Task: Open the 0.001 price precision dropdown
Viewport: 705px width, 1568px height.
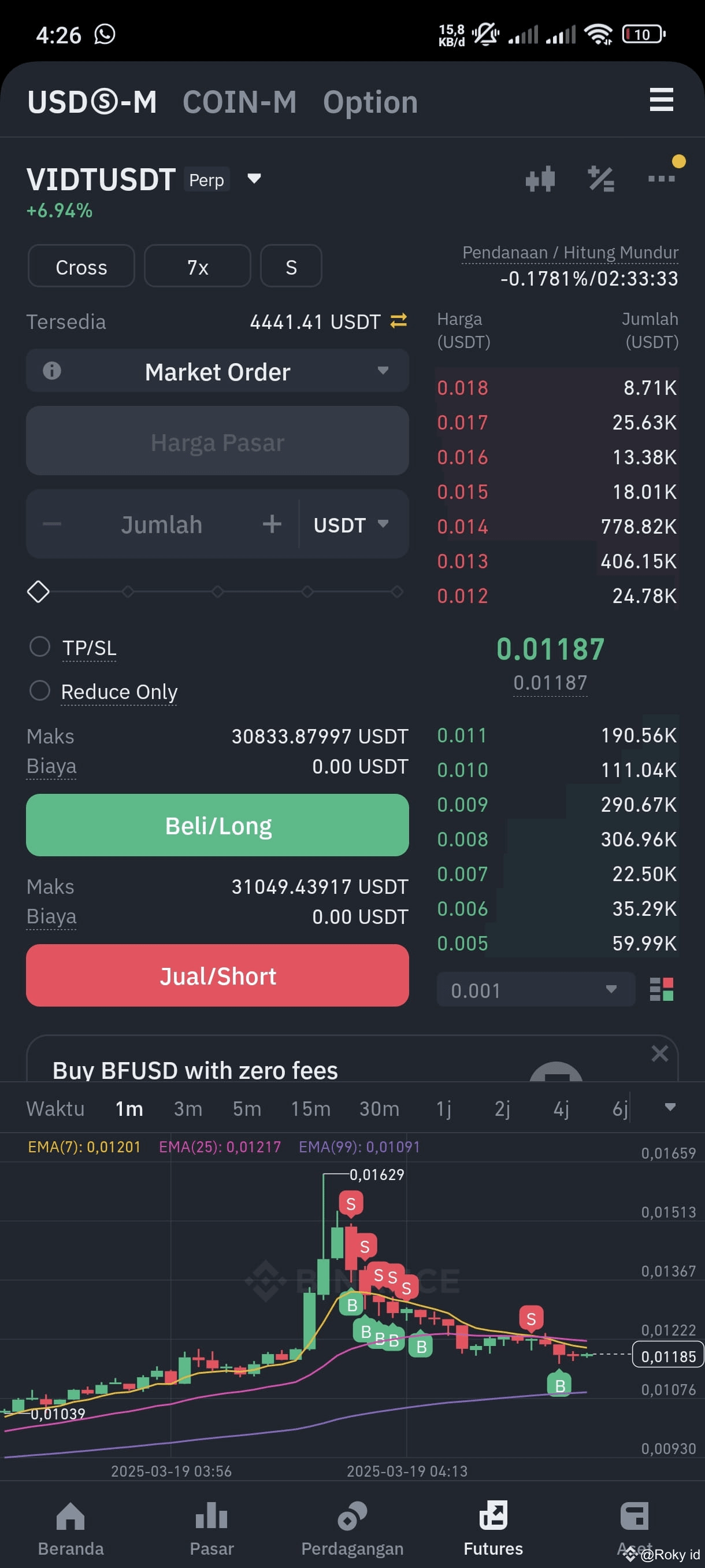Action: [534, 990]
